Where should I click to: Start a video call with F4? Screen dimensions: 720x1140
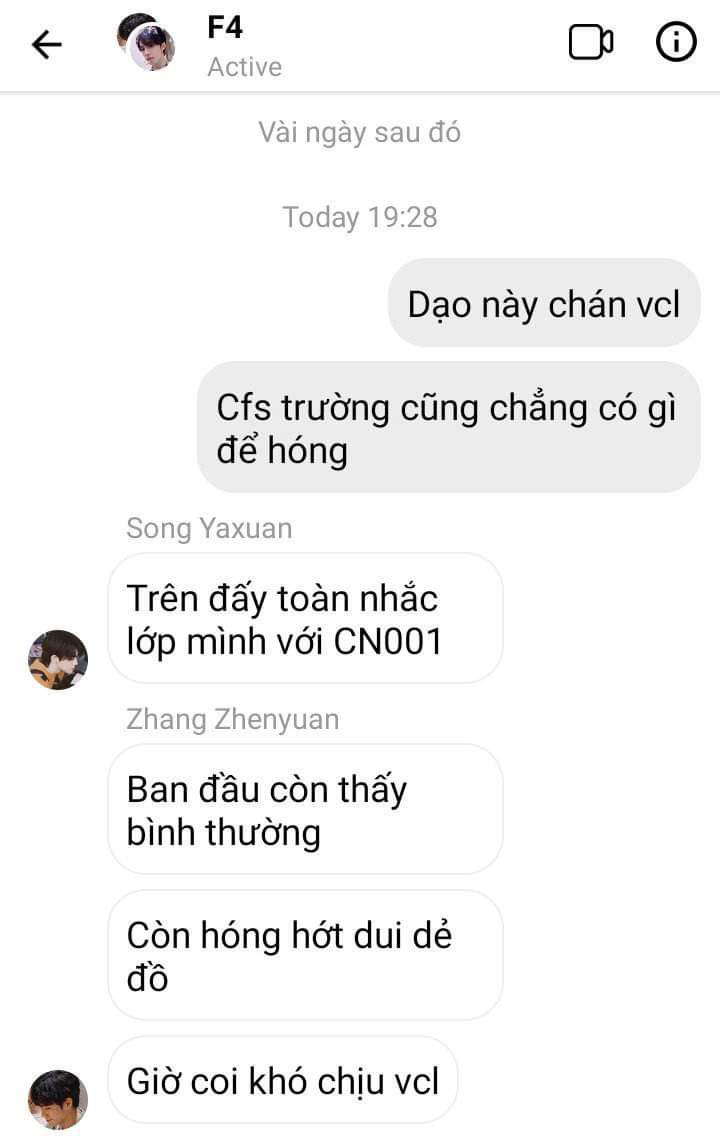591,43
